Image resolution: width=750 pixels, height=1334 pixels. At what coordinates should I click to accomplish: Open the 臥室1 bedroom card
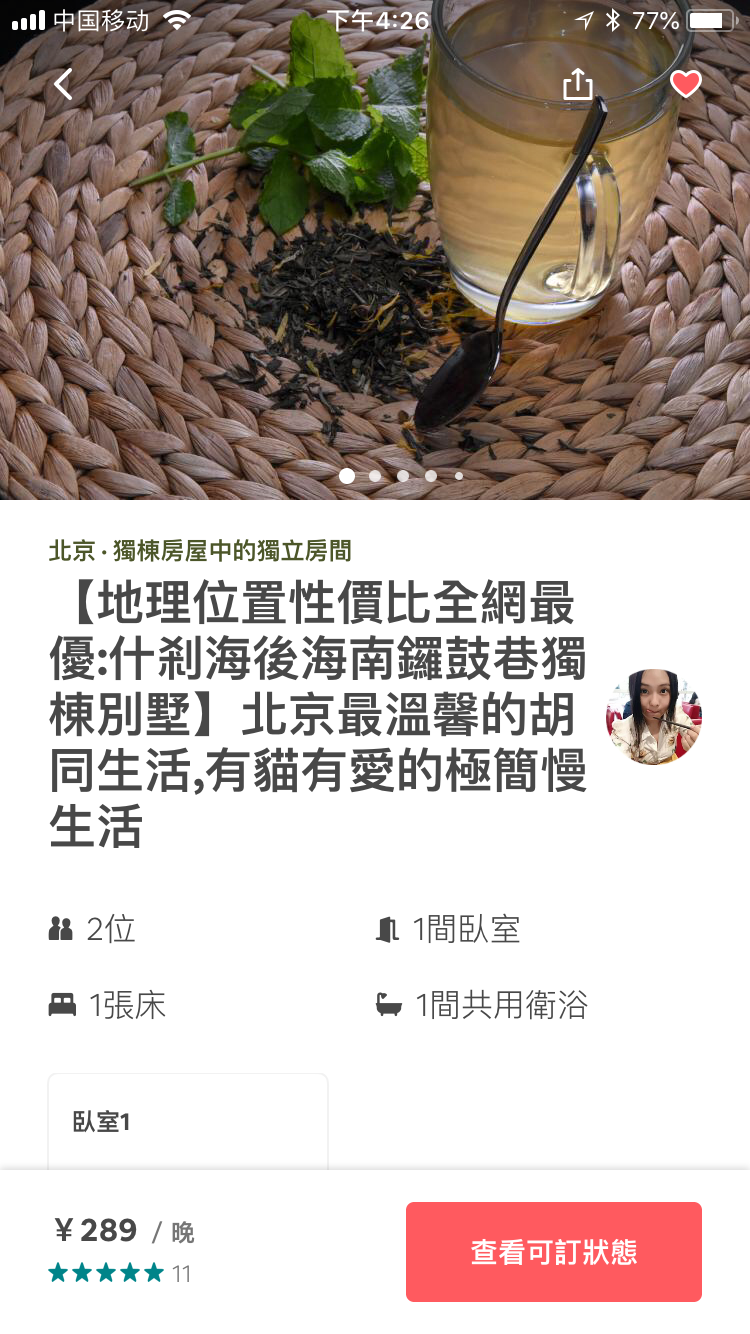point(188,1121)
